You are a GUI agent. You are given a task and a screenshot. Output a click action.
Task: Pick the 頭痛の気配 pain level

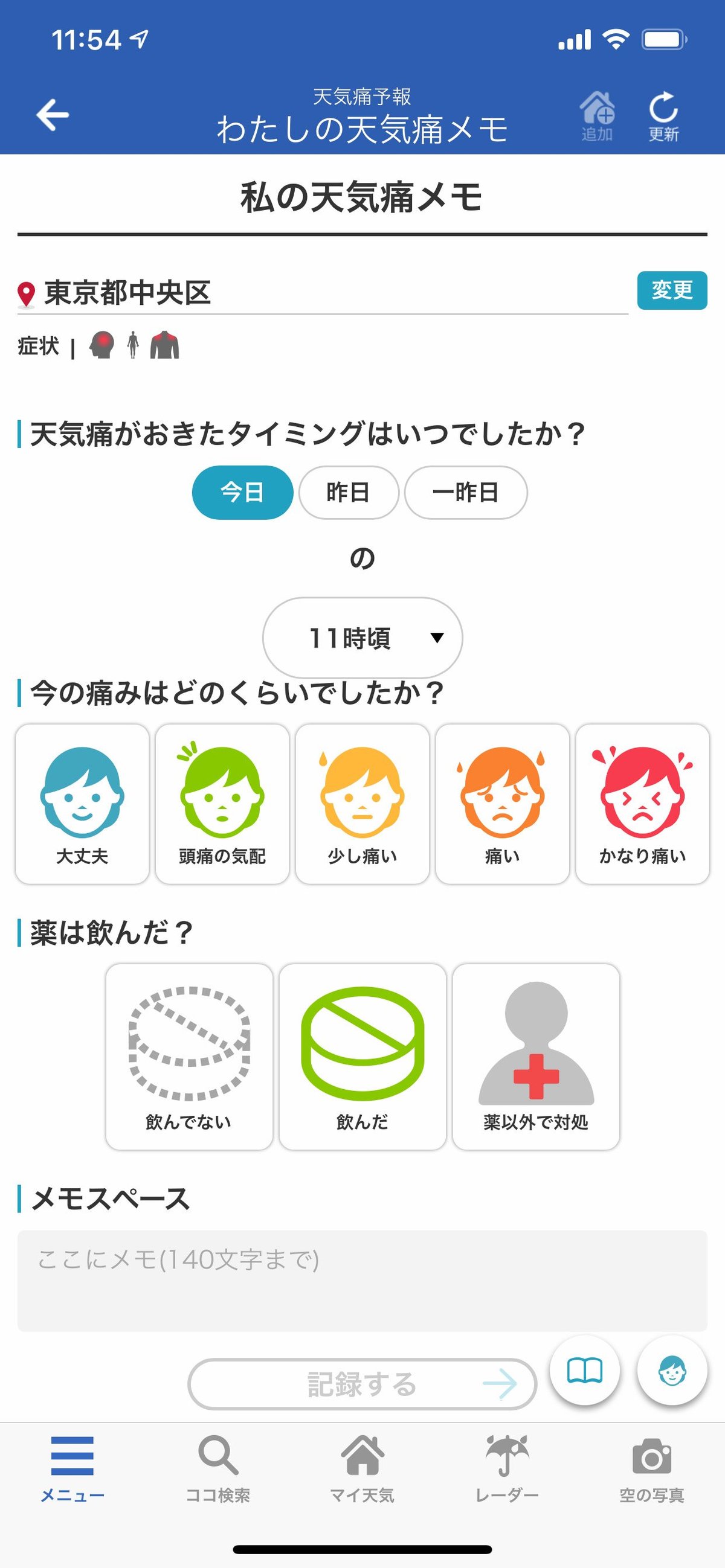[222, 804]
